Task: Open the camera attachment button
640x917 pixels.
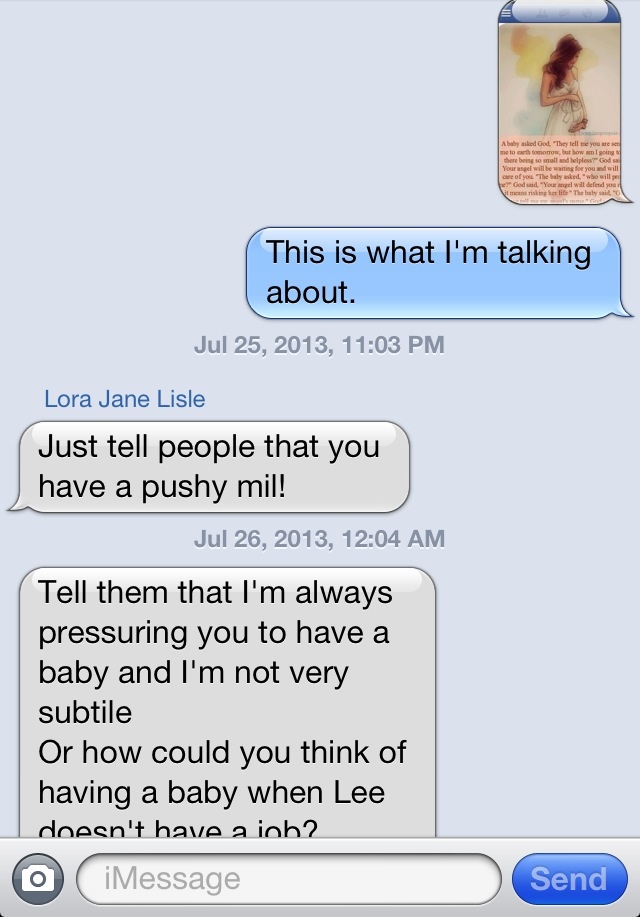Action: [x=38, y=879]
